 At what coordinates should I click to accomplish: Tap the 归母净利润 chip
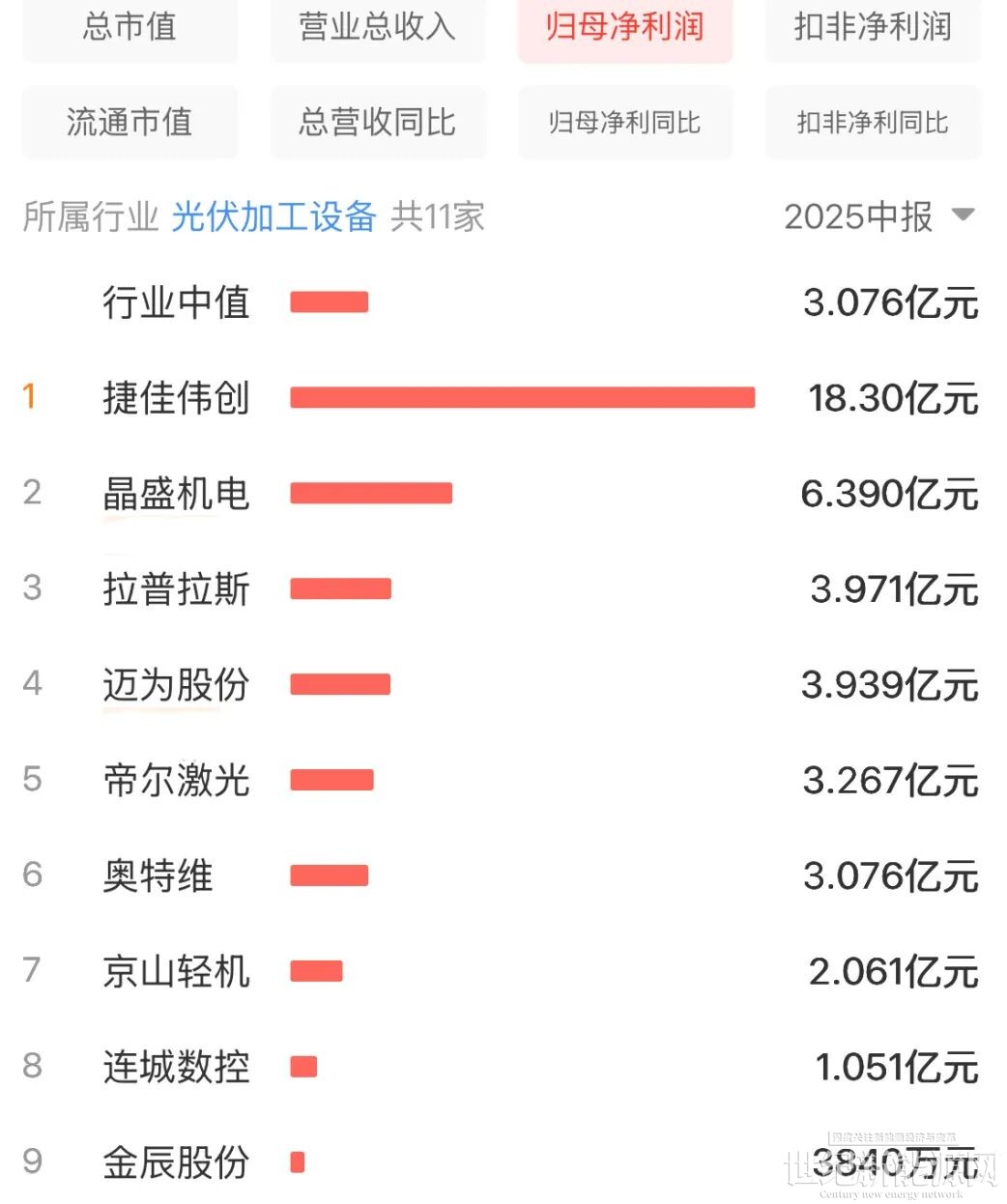pyautogui.click(x=624, y=29)
